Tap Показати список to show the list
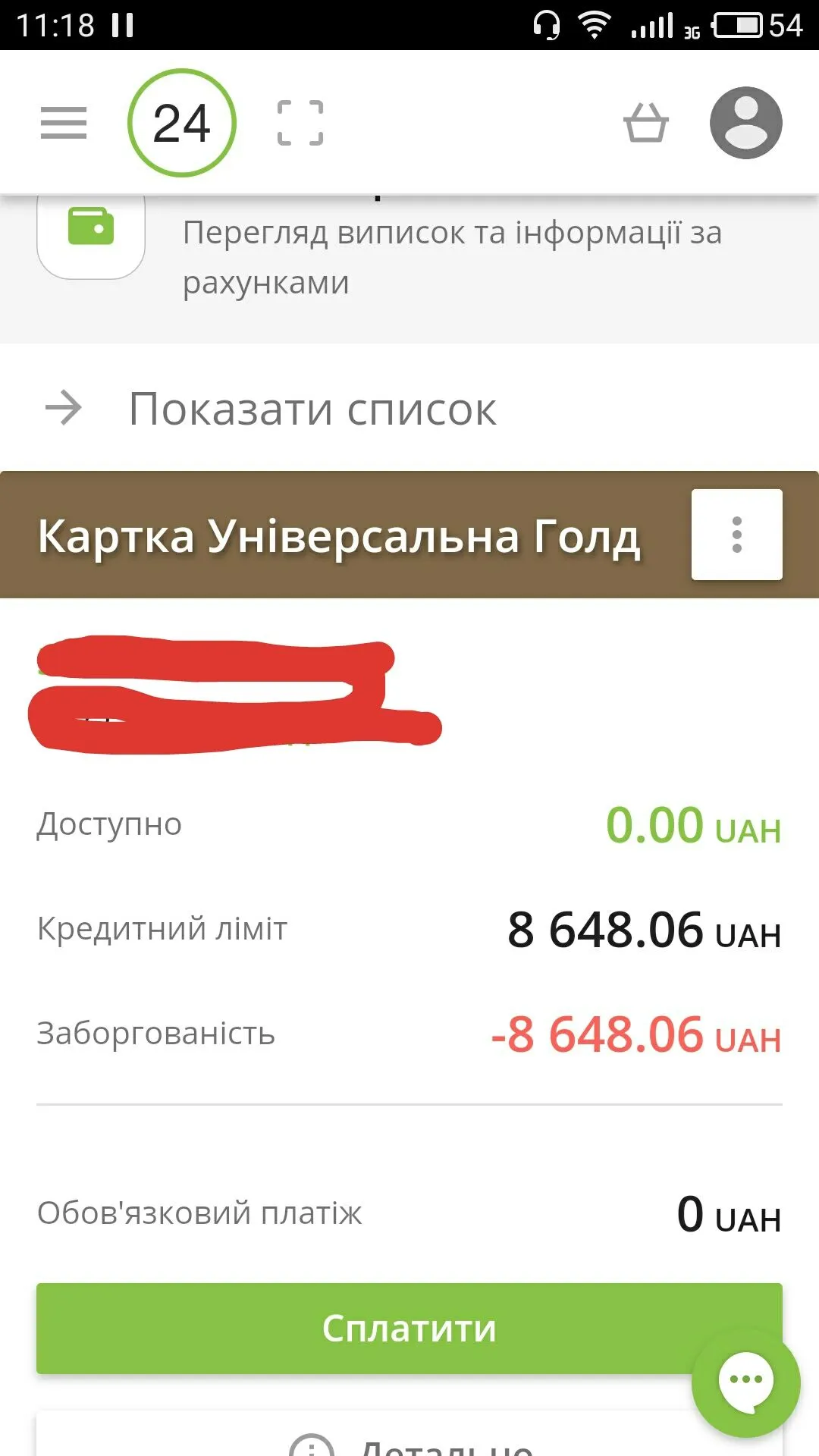This screenshot has width=819, height=1456. (311, 409)
